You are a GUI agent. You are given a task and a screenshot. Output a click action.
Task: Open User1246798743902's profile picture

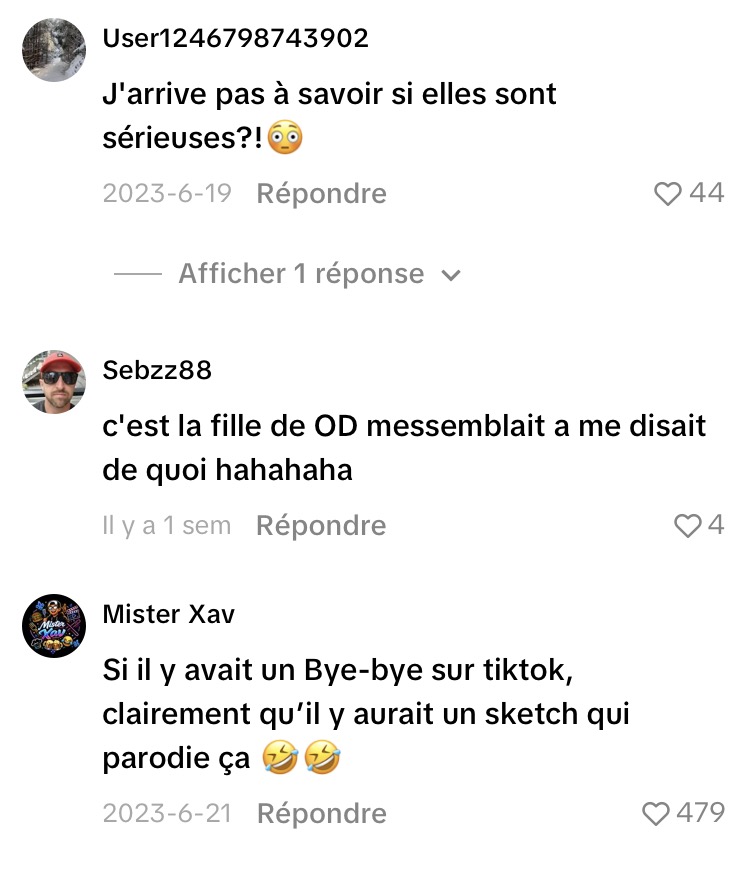pos(54,50)
